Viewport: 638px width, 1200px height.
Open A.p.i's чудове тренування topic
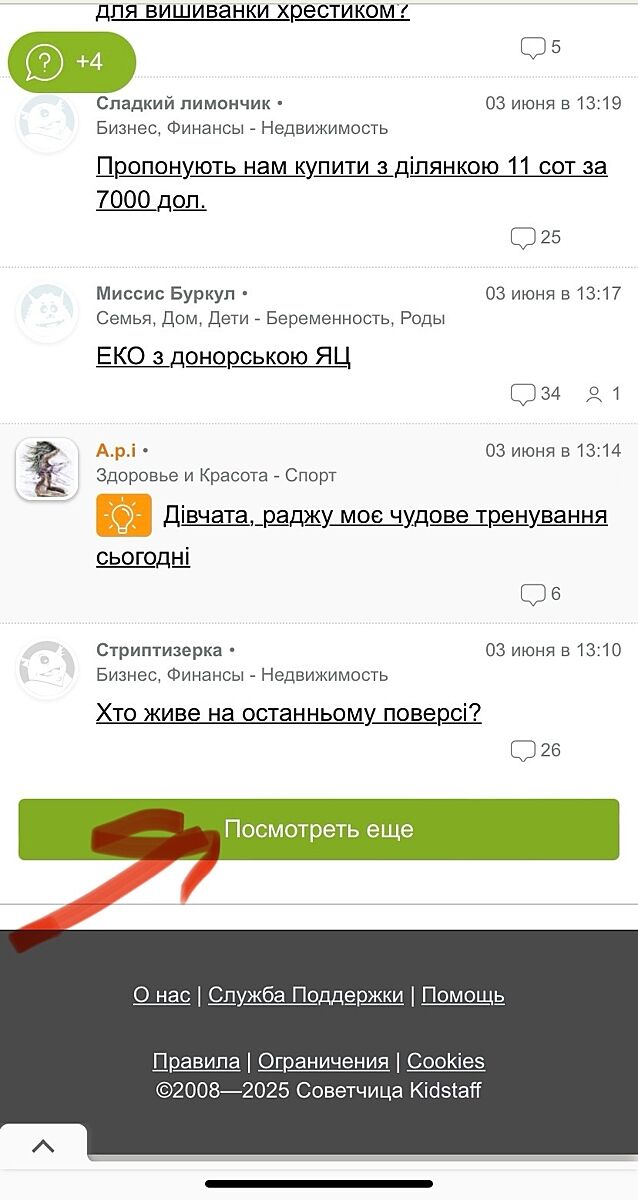click(384, 516)
